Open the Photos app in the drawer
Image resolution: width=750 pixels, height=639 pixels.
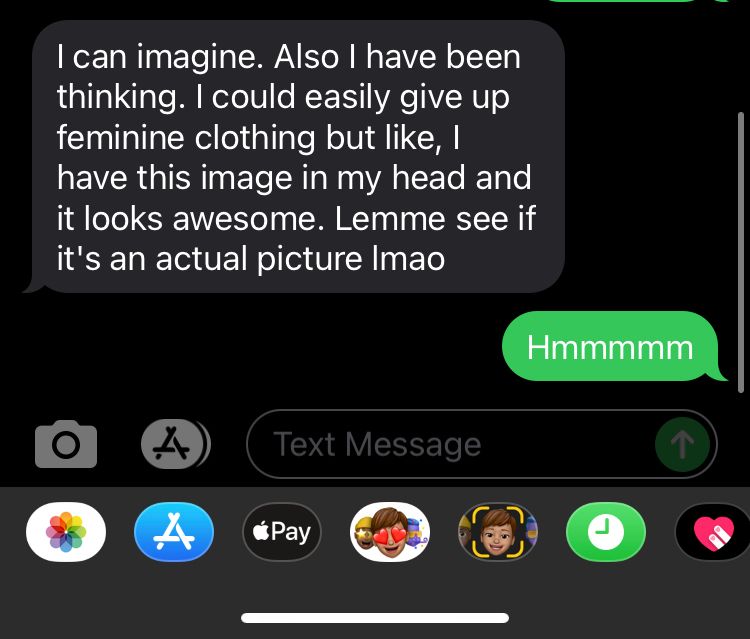(x=66, y=532)
